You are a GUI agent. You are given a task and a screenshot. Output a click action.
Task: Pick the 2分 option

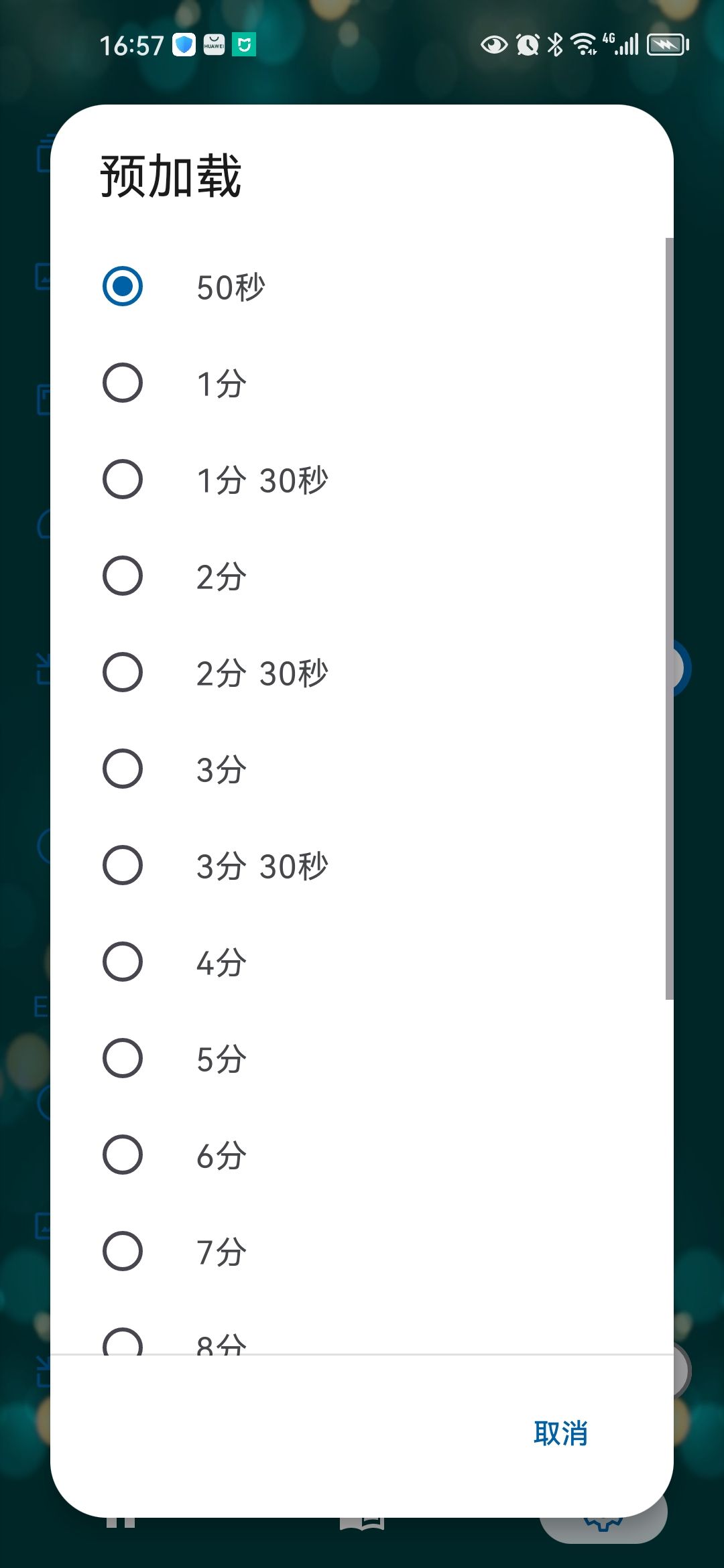coord(362,576)
